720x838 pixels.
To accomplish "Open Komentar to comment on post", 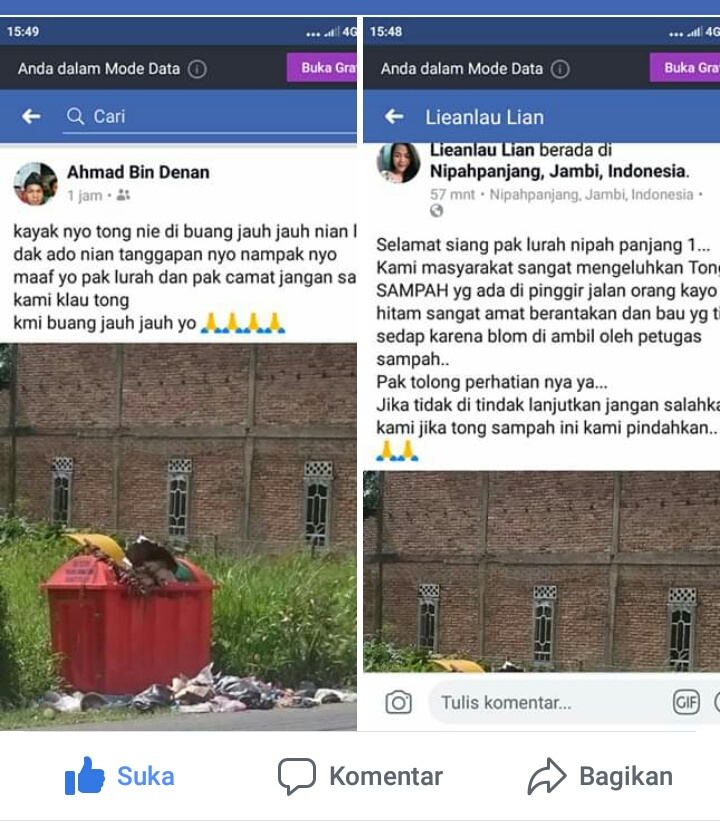I will point(360,776).
